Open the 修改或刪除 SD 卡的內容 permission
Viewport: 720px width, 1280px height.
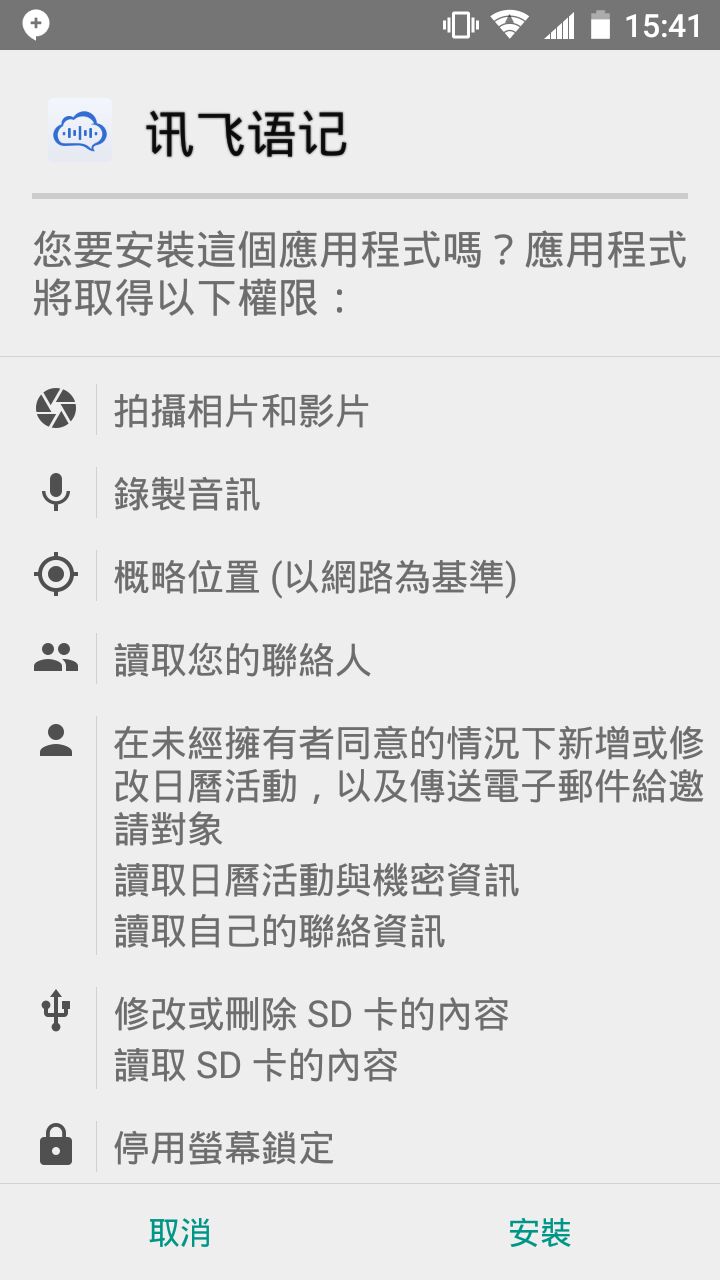point(311,1014)
